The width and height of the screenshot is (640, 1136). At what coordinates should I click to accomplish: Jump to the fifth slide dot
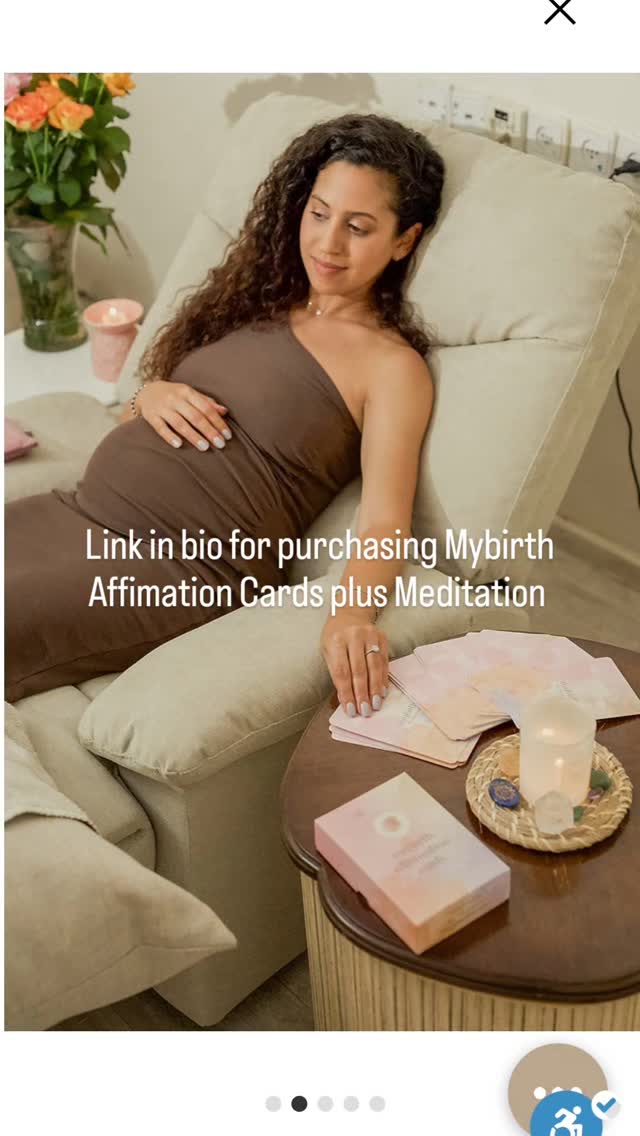pyautogui.click(x=377, y=1103)
